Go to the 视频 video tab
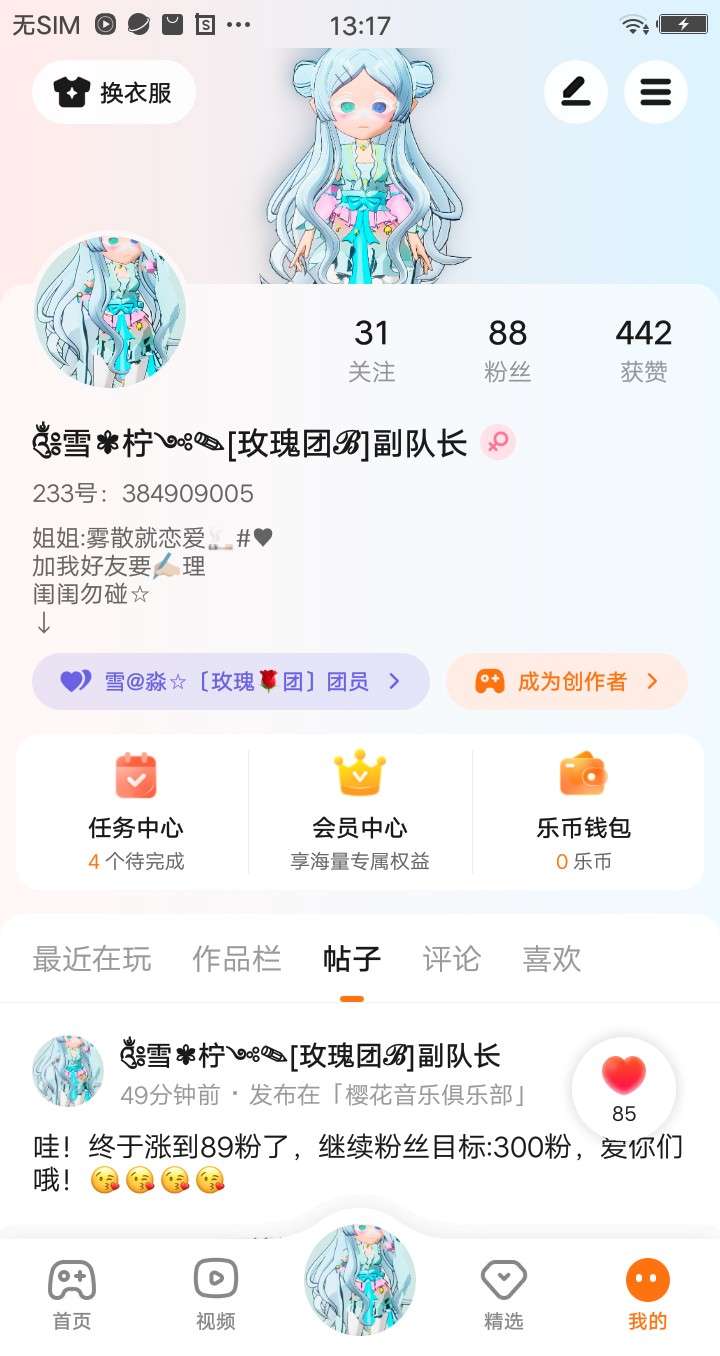This screenshot has height=1356, width=720. [216, 1295]
